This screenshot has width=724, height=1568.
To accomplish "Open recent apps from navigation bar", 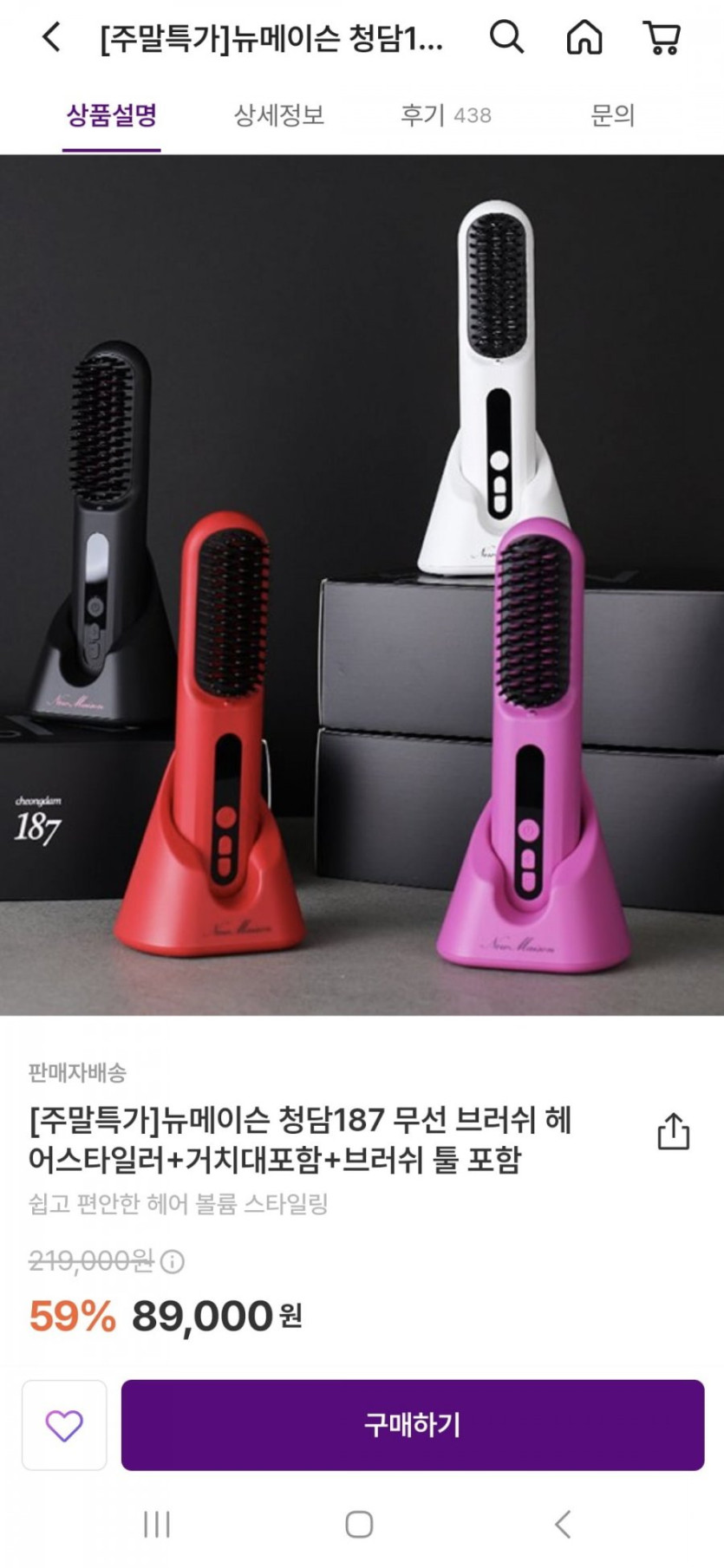I will click(157, 1524).
